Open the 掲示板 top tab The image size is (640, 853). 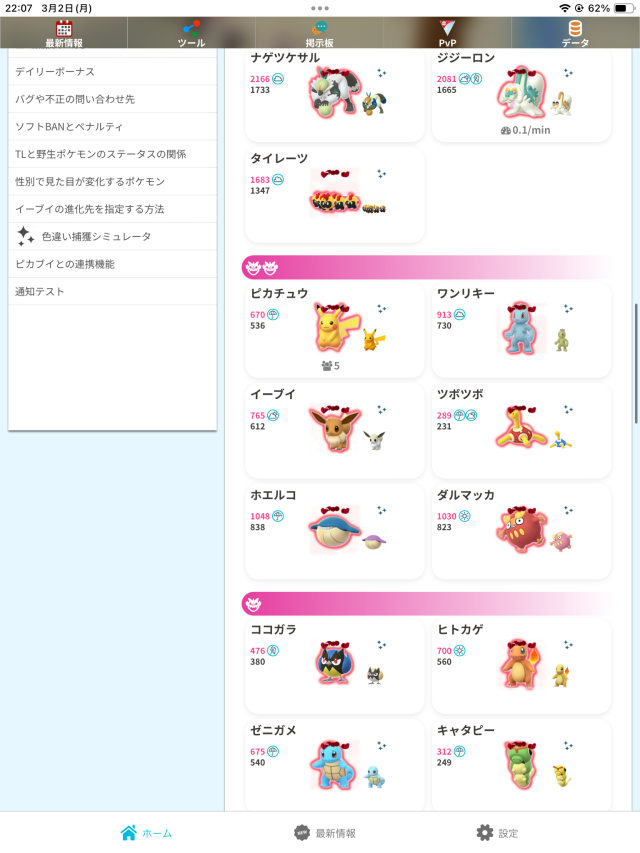tap(320, 34)
